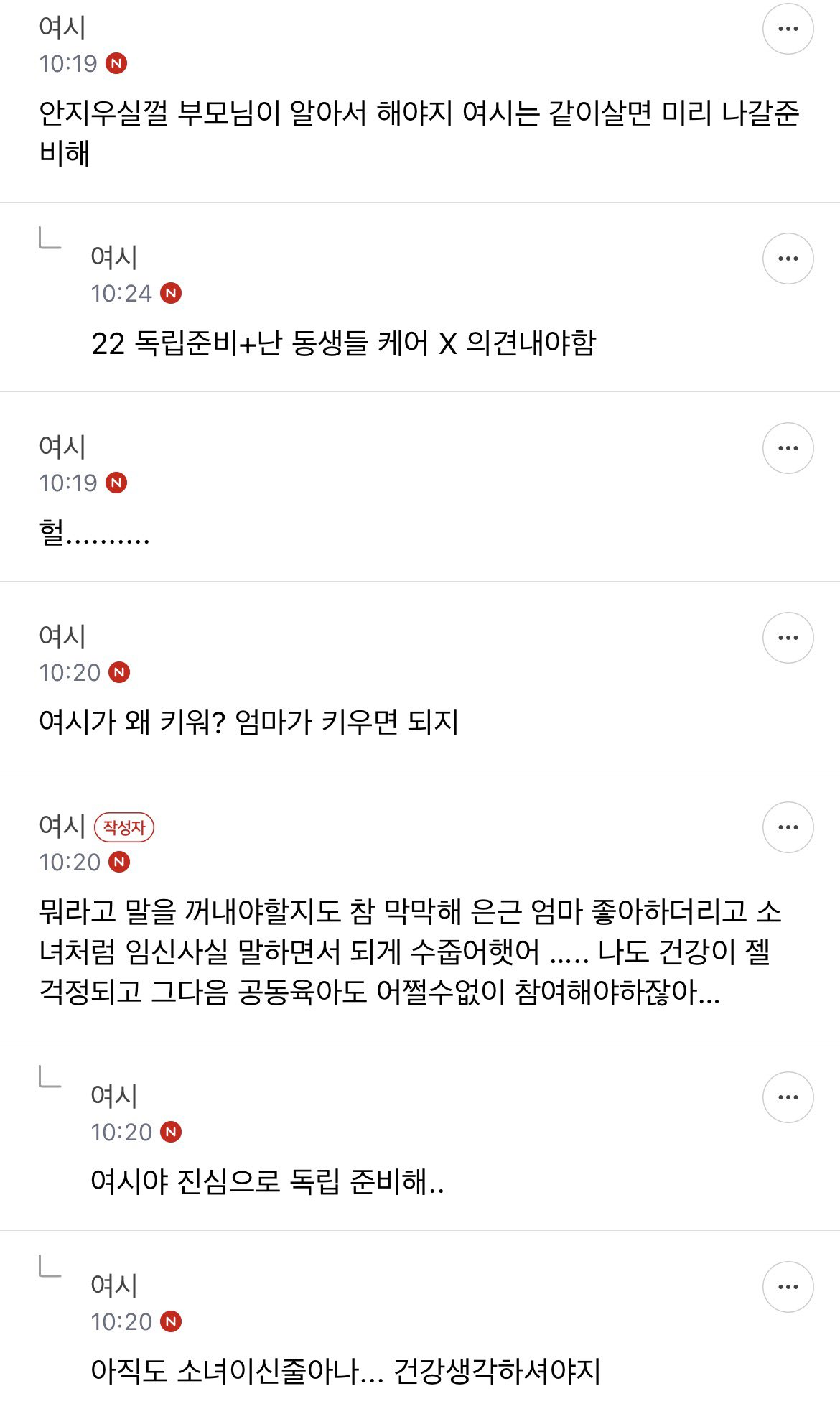Open more menu for 여시야 진심으로 독립 준비해 reply

tap(788, 1097)
